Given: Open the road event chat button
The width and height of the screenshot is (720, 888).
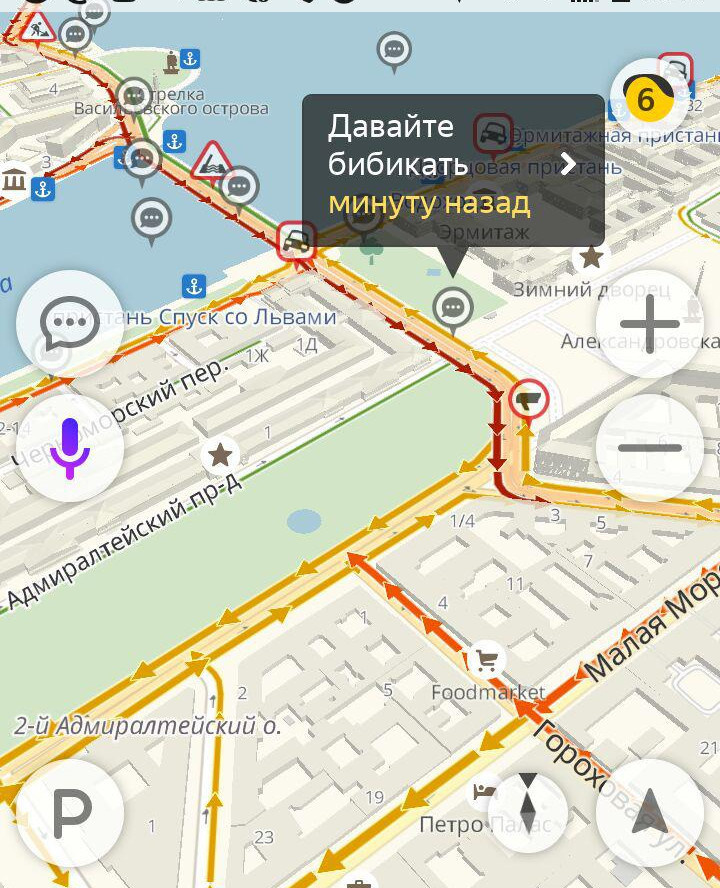Looking at the screenshot, I should [x=69, y=324].
